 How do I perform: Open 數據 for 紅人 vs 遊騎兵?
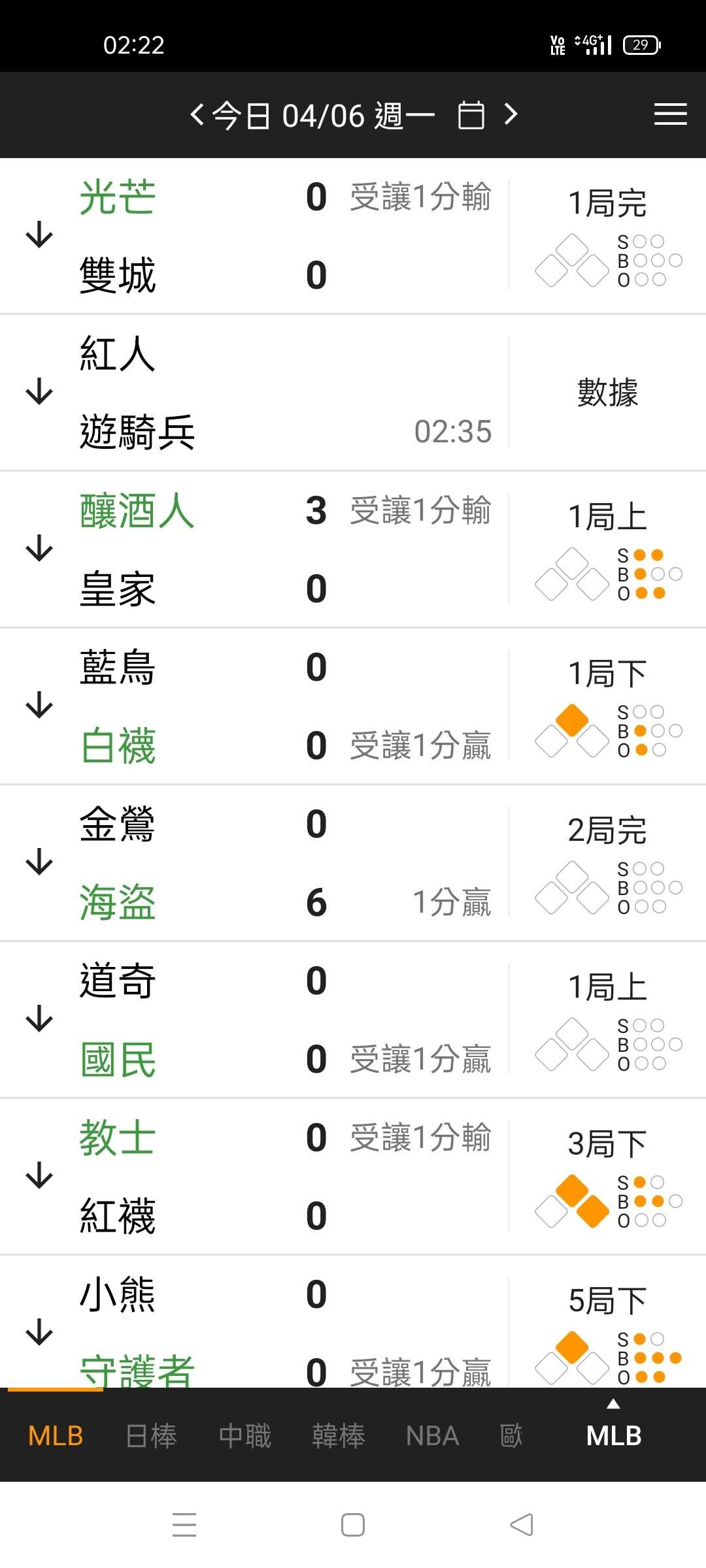pos(607,393)
